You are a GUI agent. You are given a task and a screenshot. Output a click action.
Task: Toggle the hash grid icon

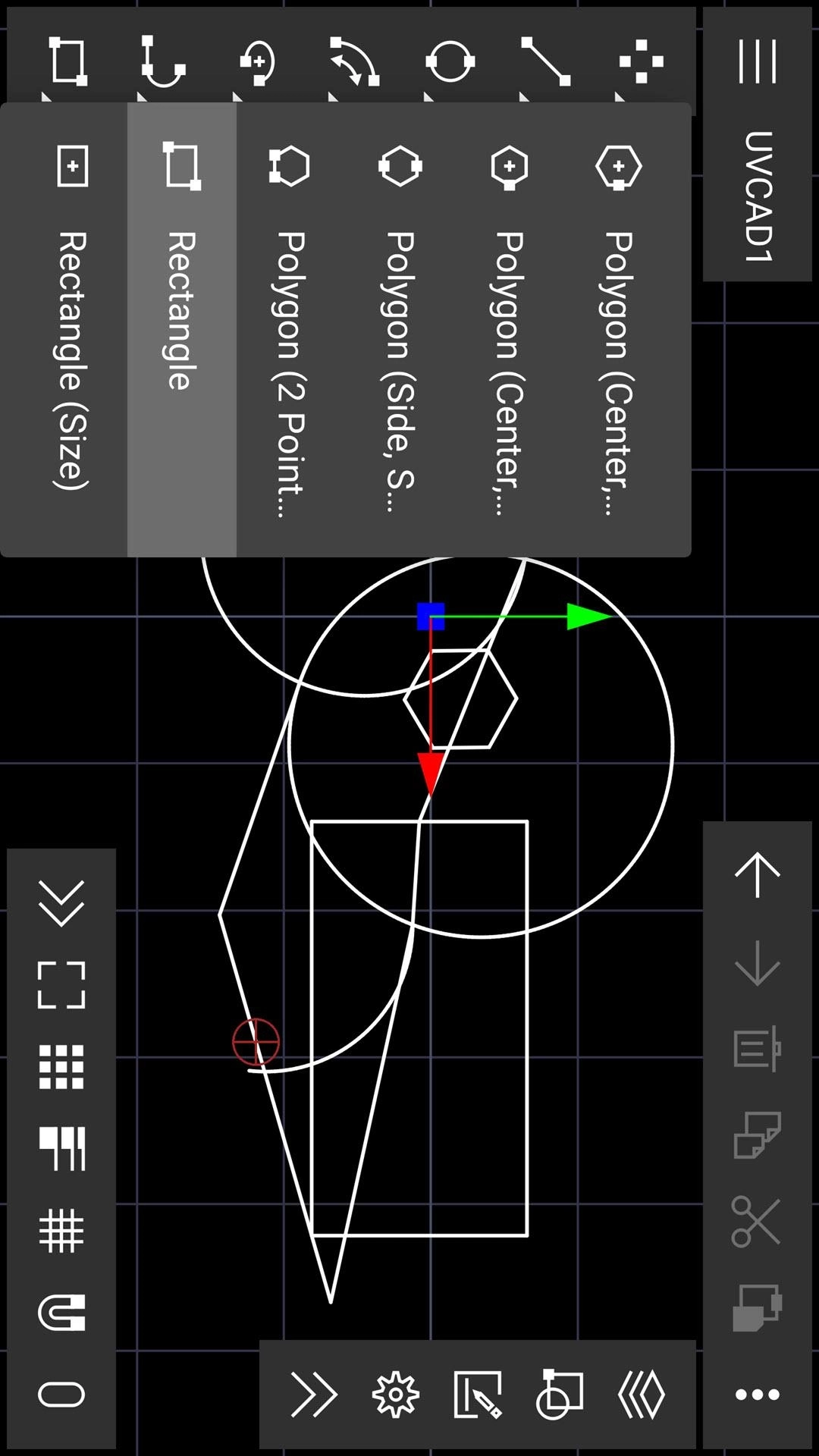click(x=61, y=1230)
